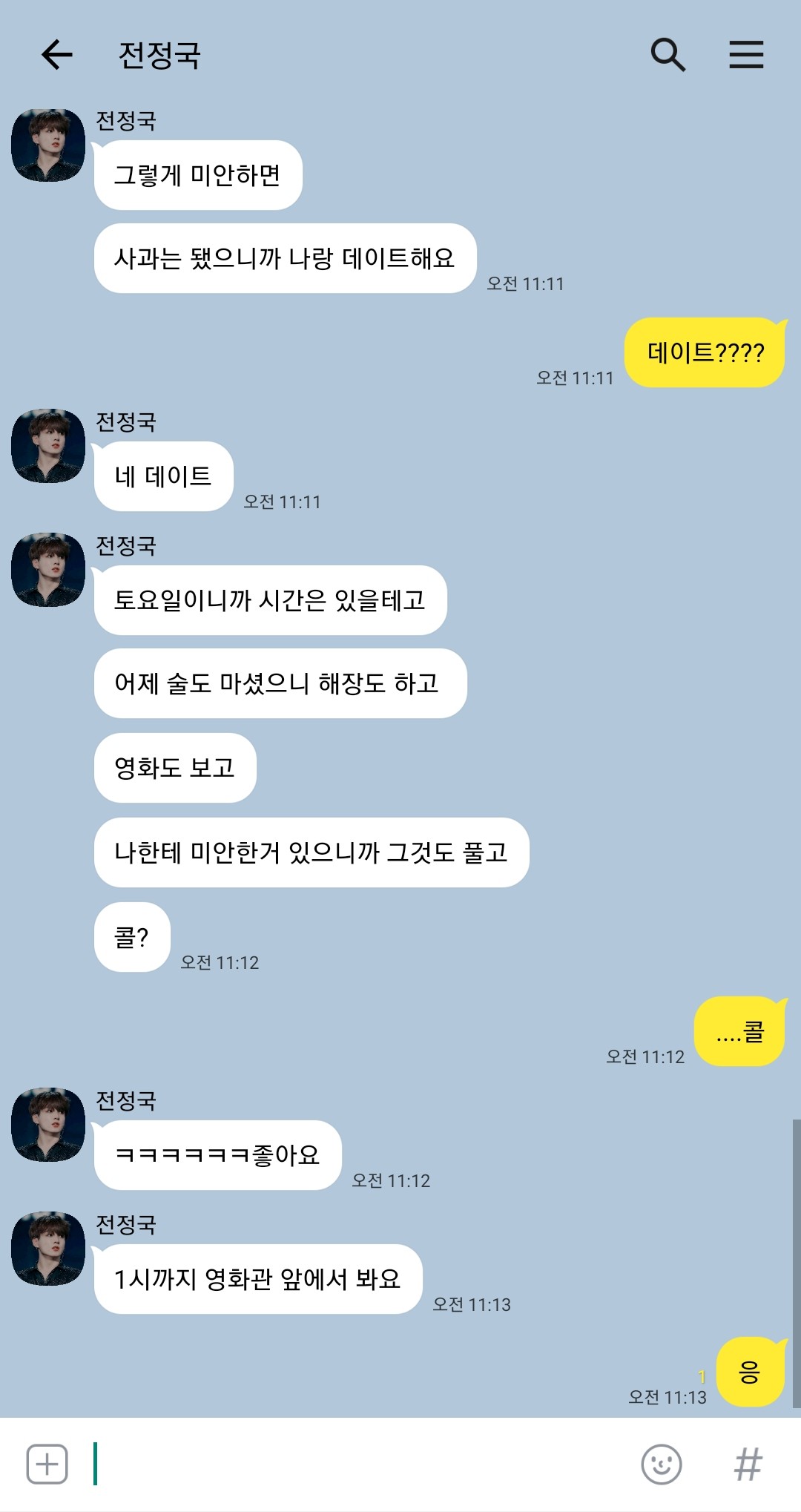Viewport: 801px width, 1512px height.
Task: Open the plus attachment menu
Action: coord(47,1464)
